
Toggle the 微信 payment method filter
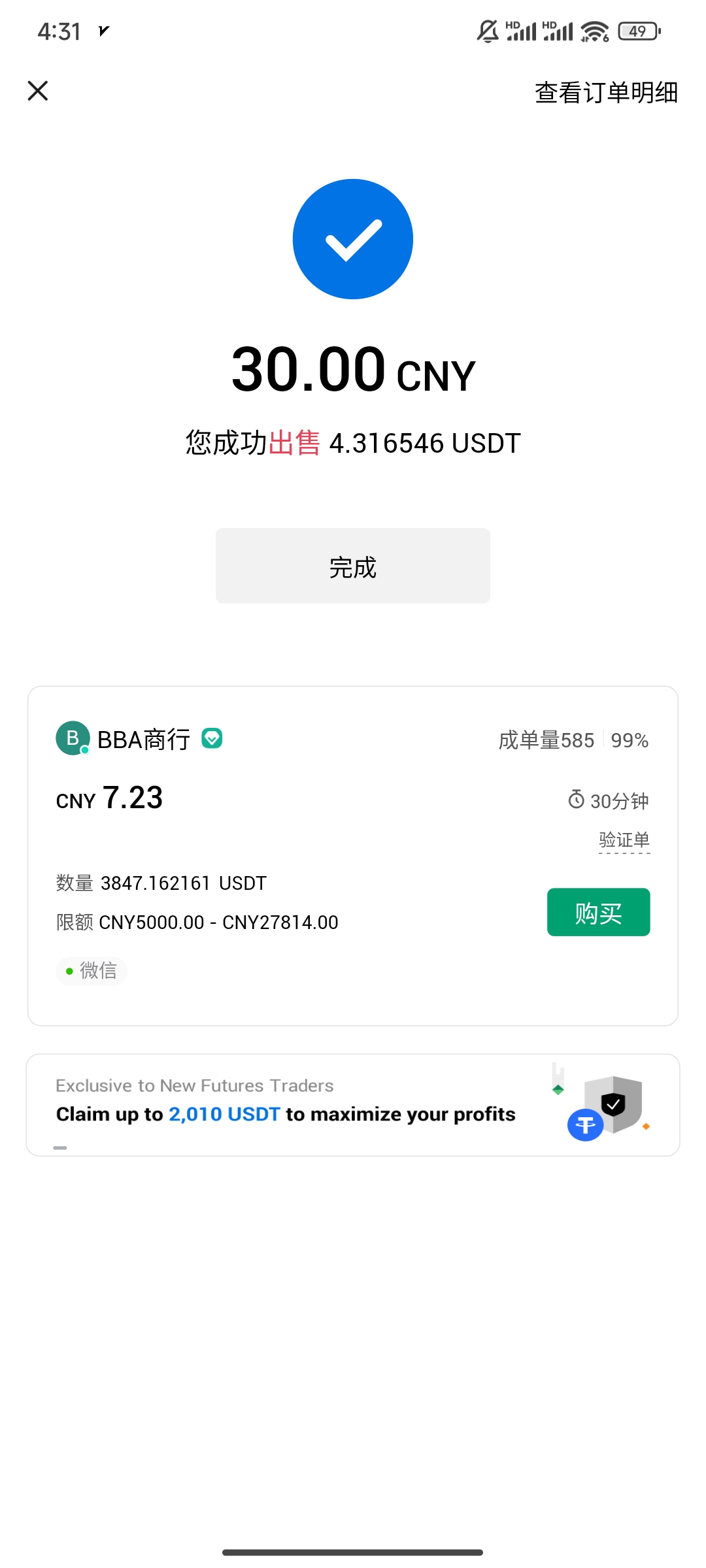[x=92, y=972]
